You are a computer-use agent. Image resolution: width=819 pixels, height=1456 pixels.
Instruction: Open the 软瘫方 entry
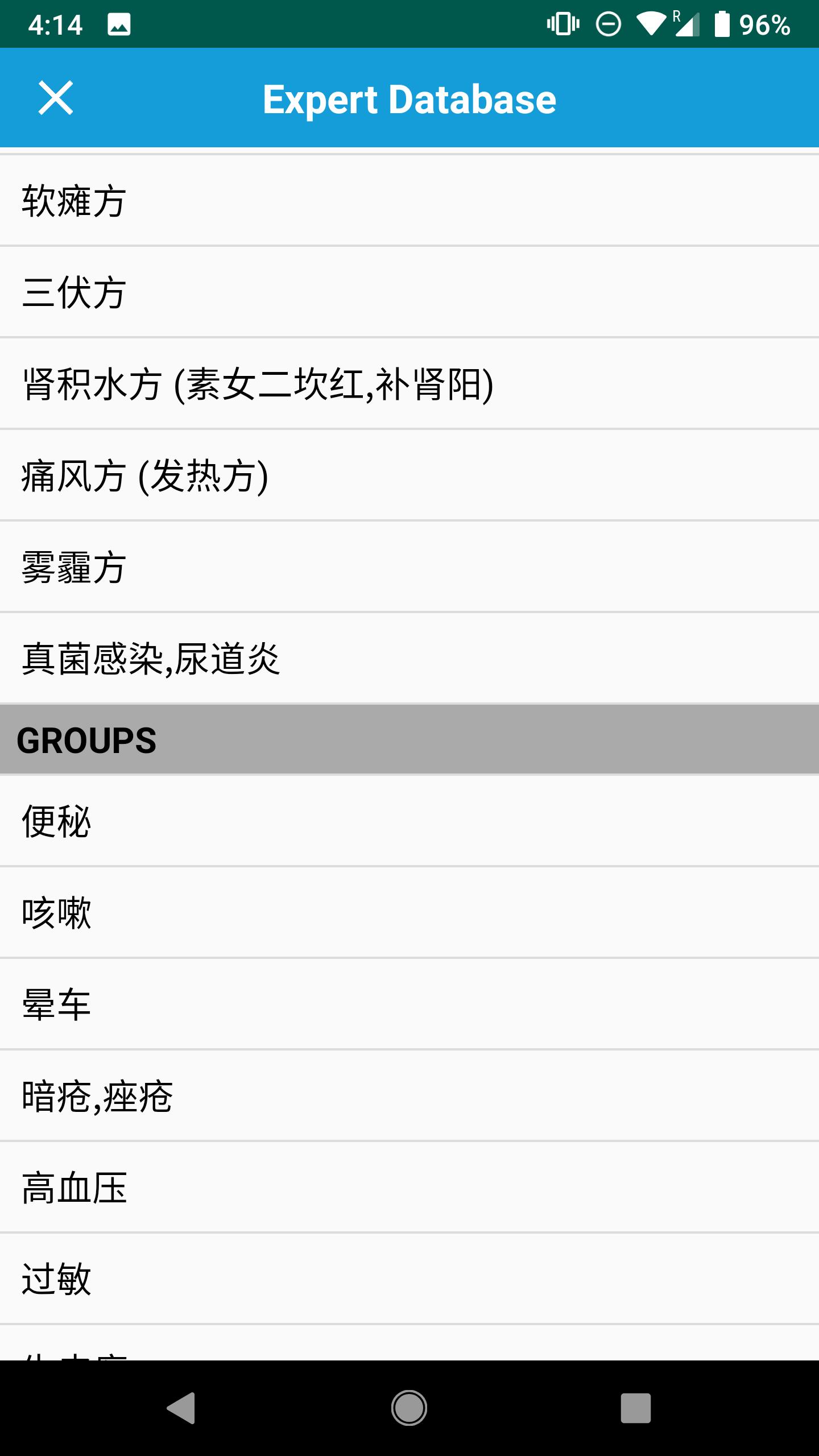(x=409, y=201)
